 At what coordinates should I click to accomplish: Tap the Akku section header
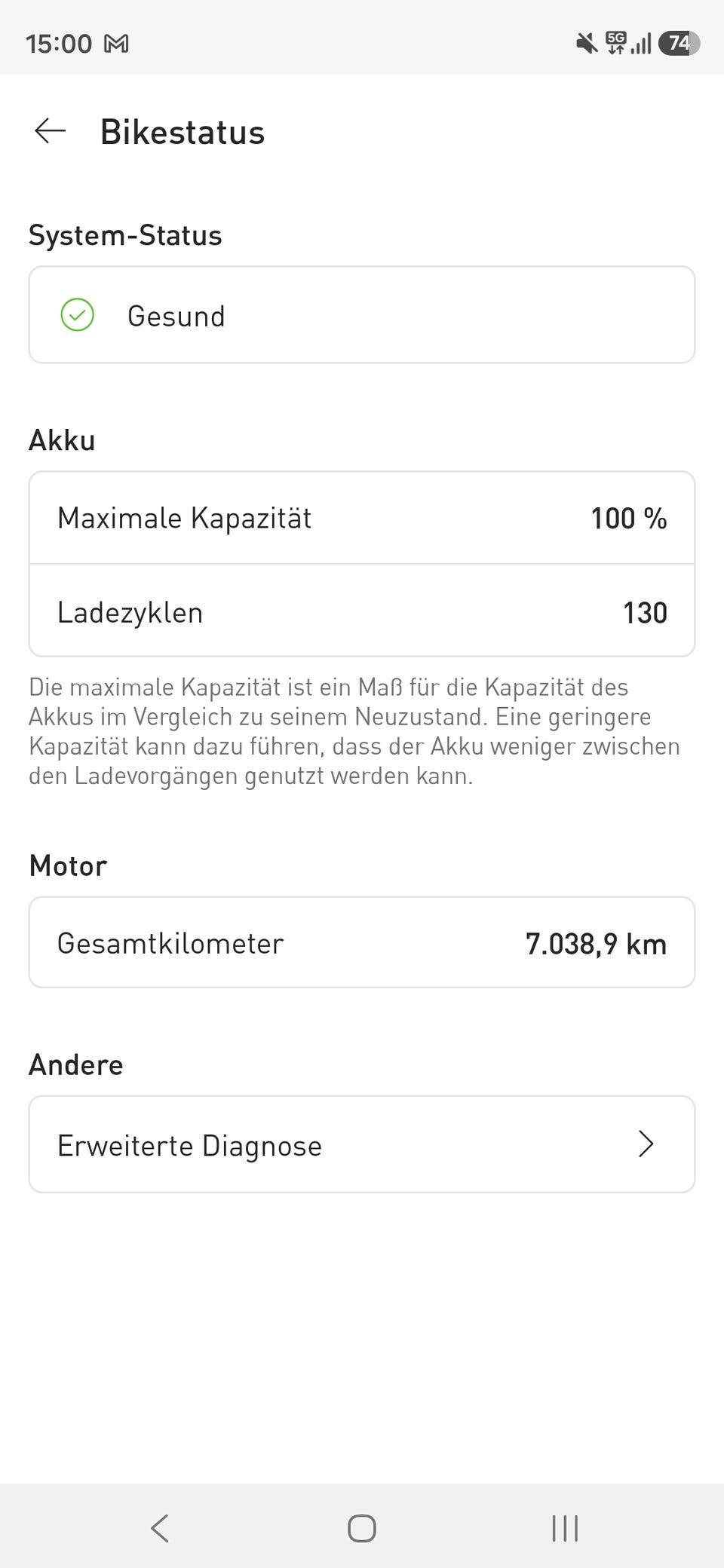pyautogui.click(x=61, y=439)
